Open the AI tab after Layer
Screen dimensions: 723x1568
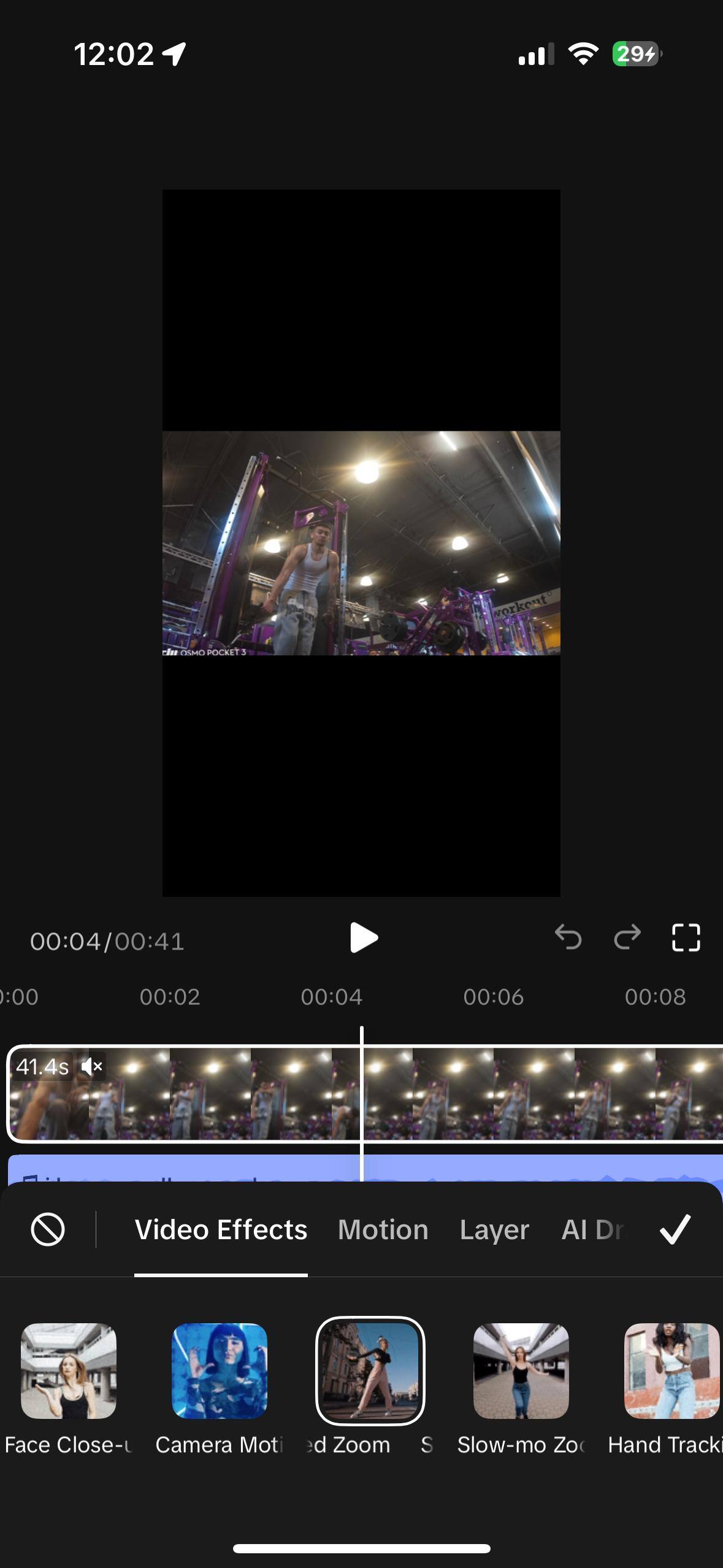[592, 1230]
